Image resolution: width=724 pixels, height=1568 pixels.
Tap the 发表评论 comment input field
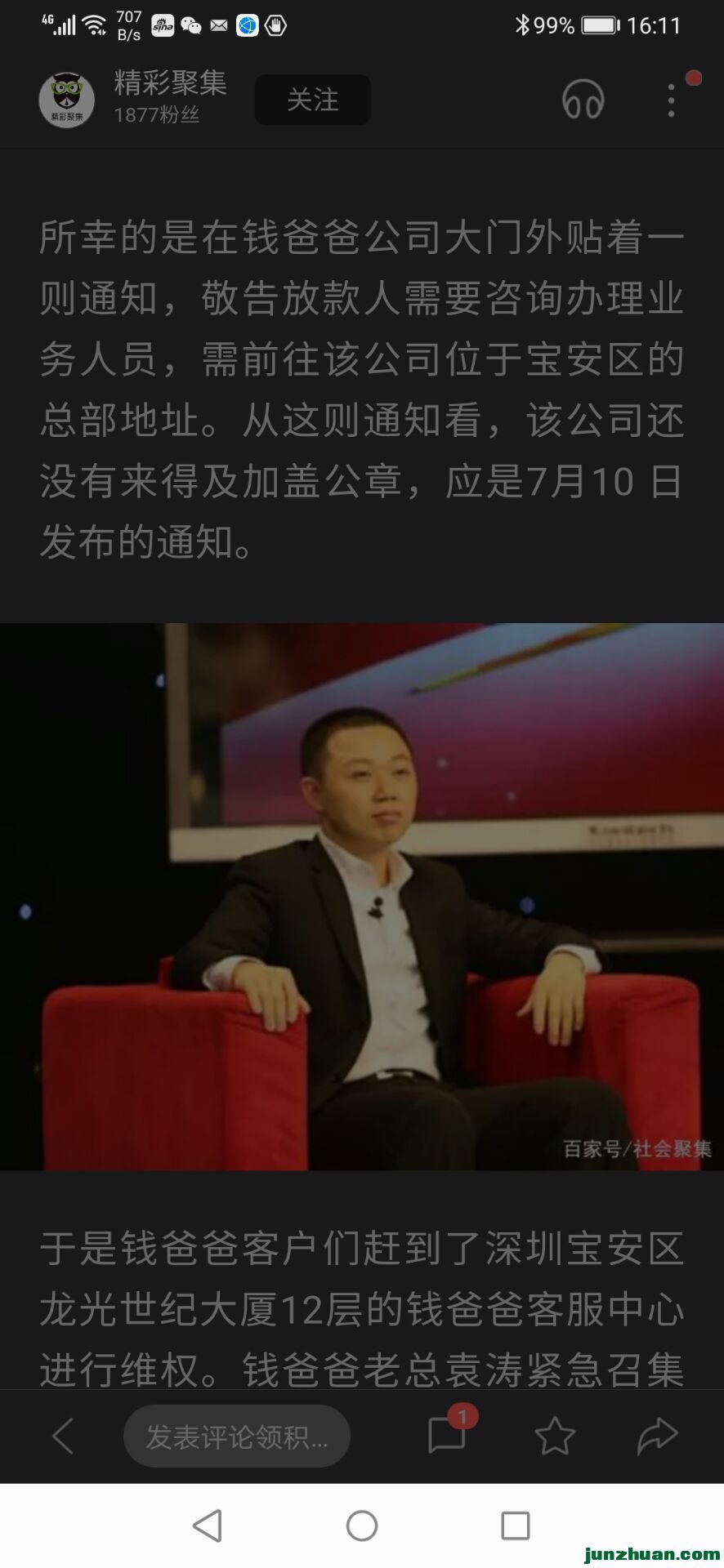[236, 1436]
